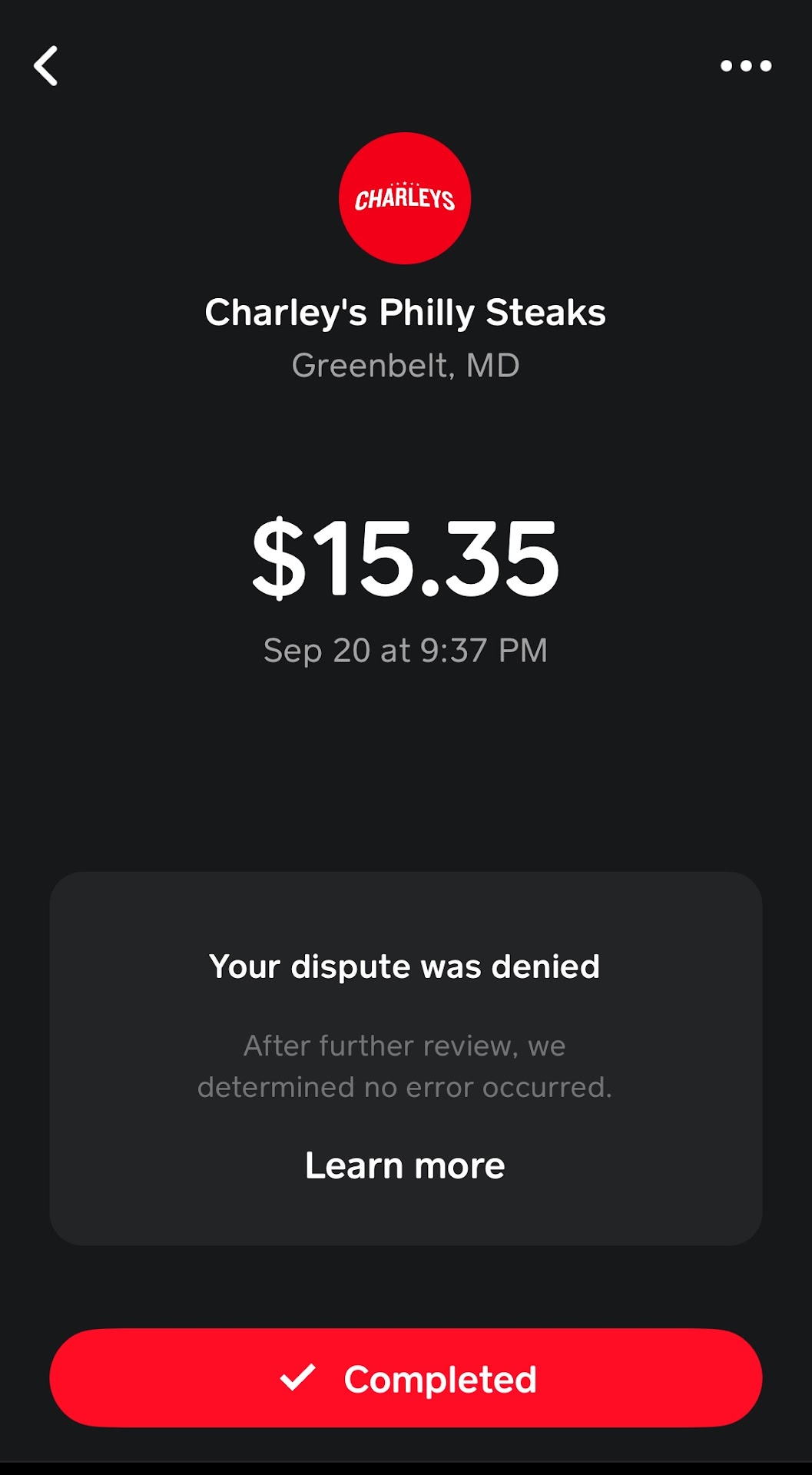Open the Charley's Philly Steaks merchant logo

(x=405, y=198)
